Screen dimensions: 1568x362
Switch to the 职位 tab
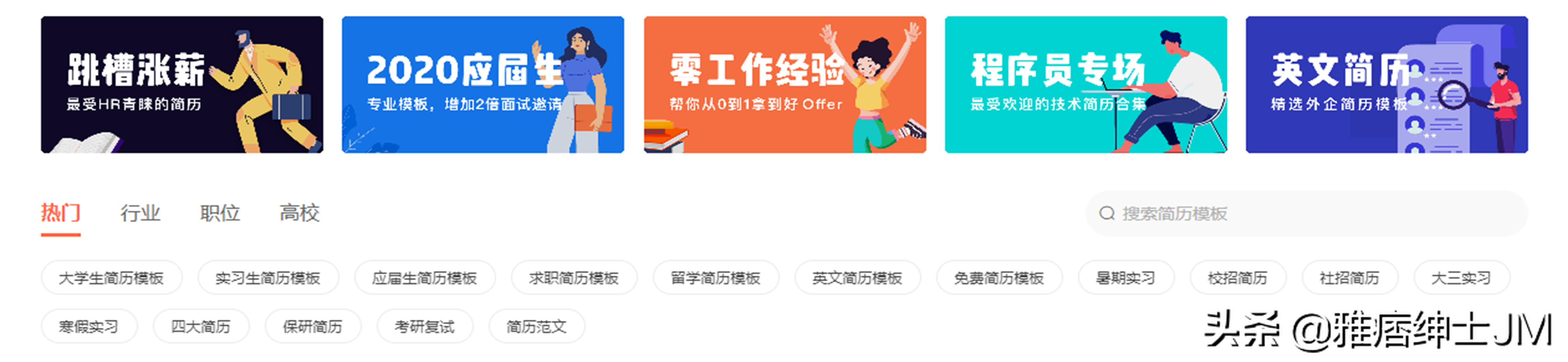coord(220,213)
